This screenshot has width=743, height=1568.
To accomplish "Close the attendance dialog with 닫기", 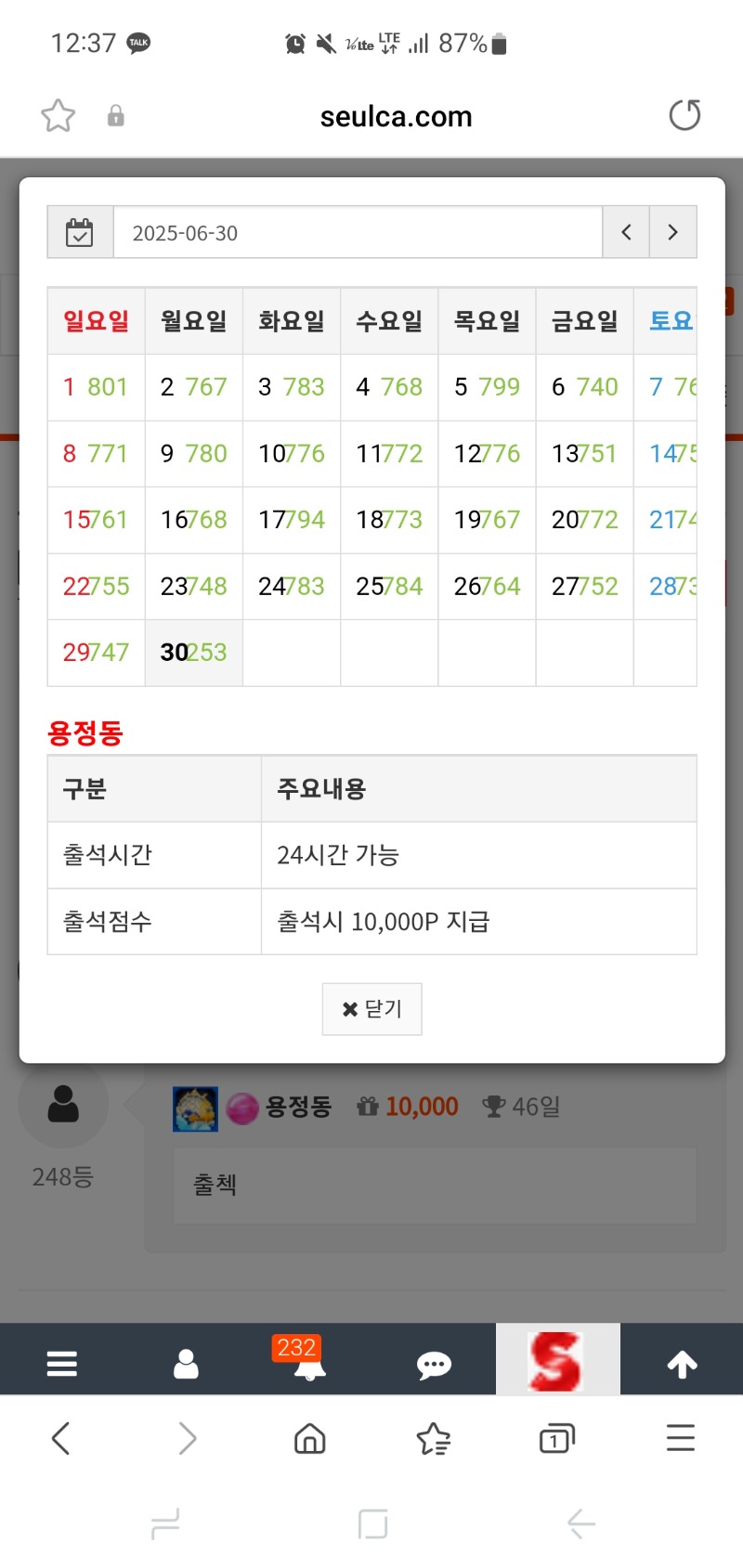I will tap(371, 1008).
